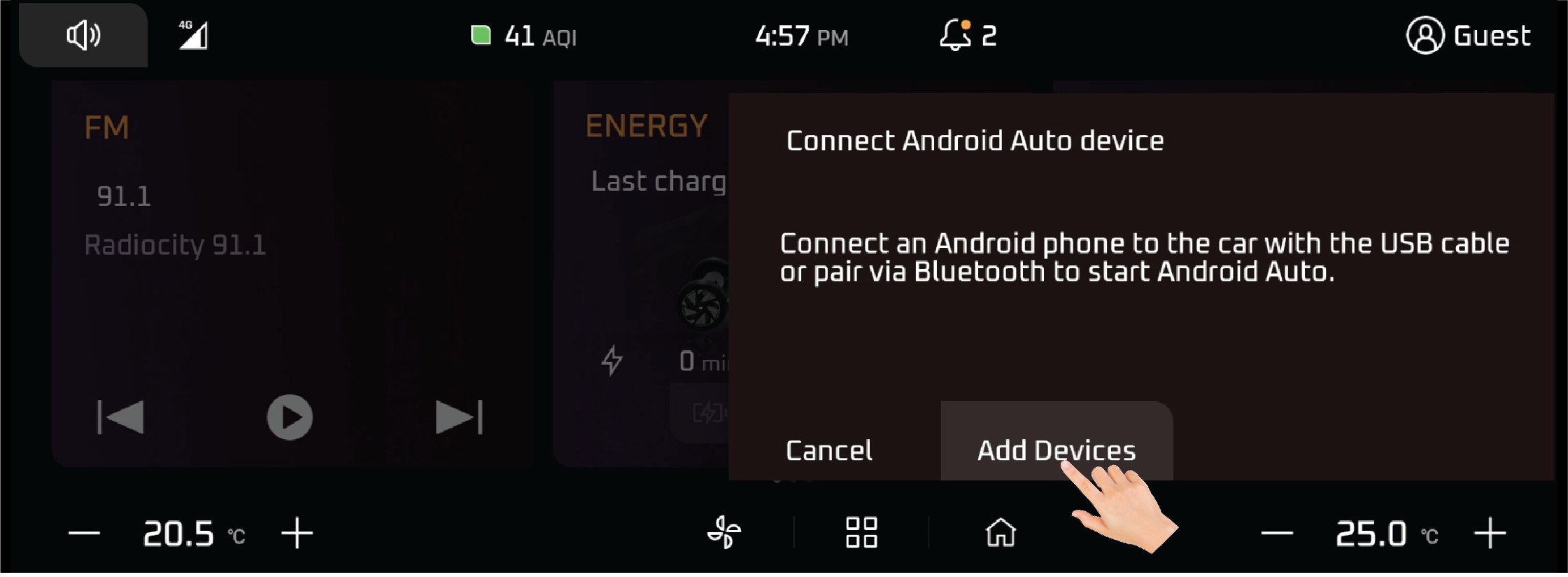Tap Add Devices in the dialog
1568x577 pixels.
click(1056, 449)
